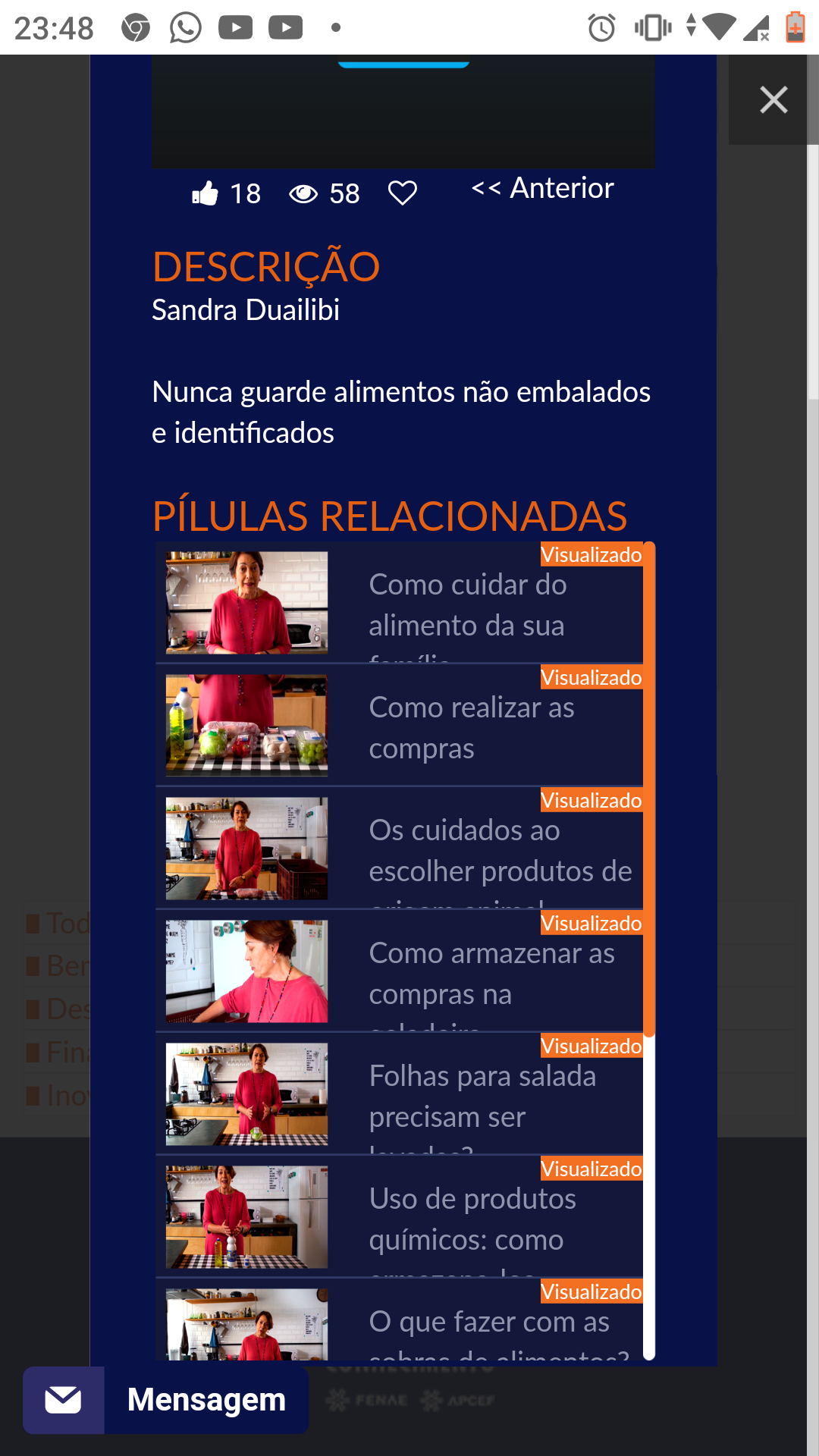The height and width of the screenshot is (1456, 819).
Task: Go to the Anterior video
Action: 542,188
